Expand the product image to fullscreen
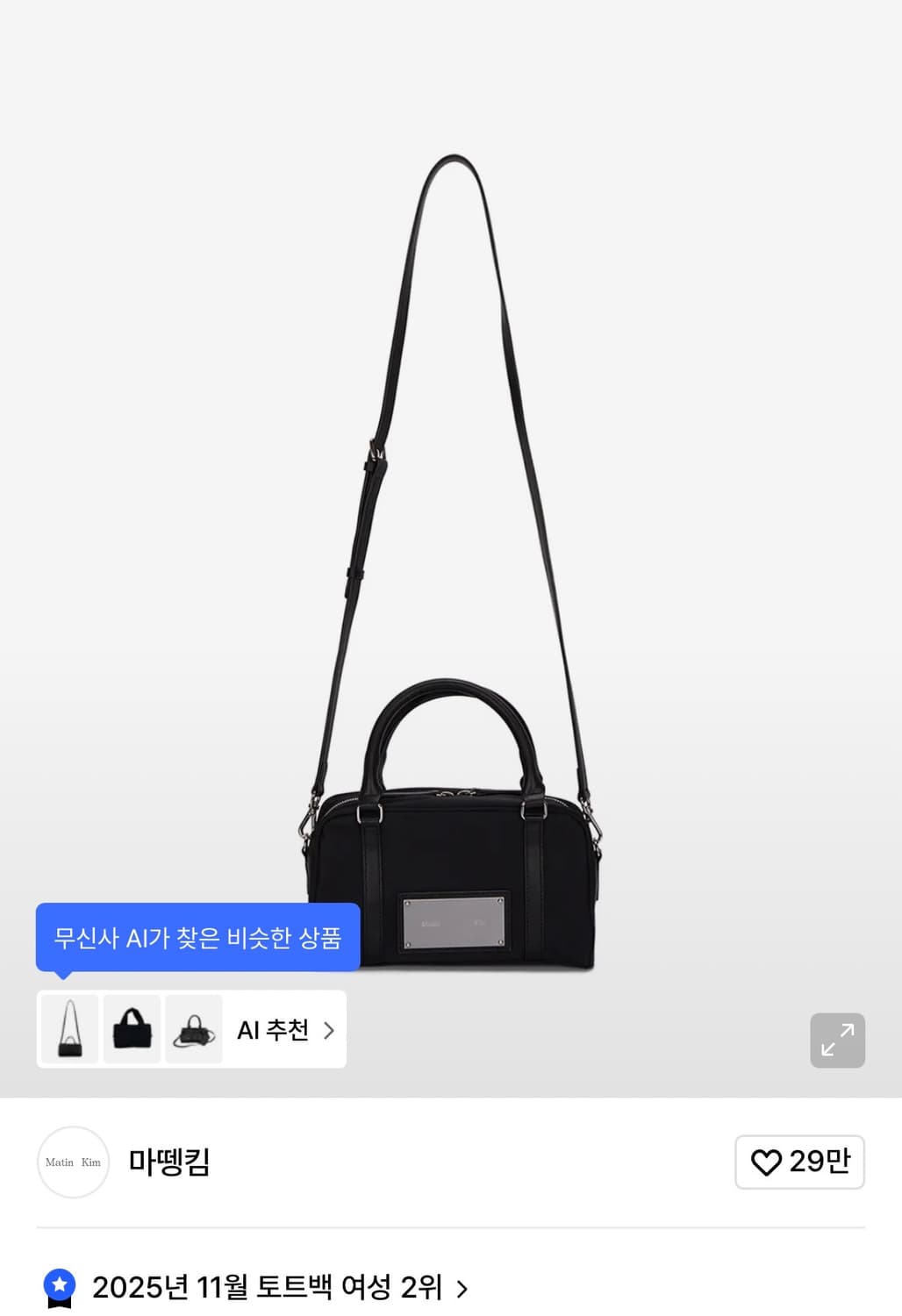The image size is (902, 1316). click(x=837, y=1041)
